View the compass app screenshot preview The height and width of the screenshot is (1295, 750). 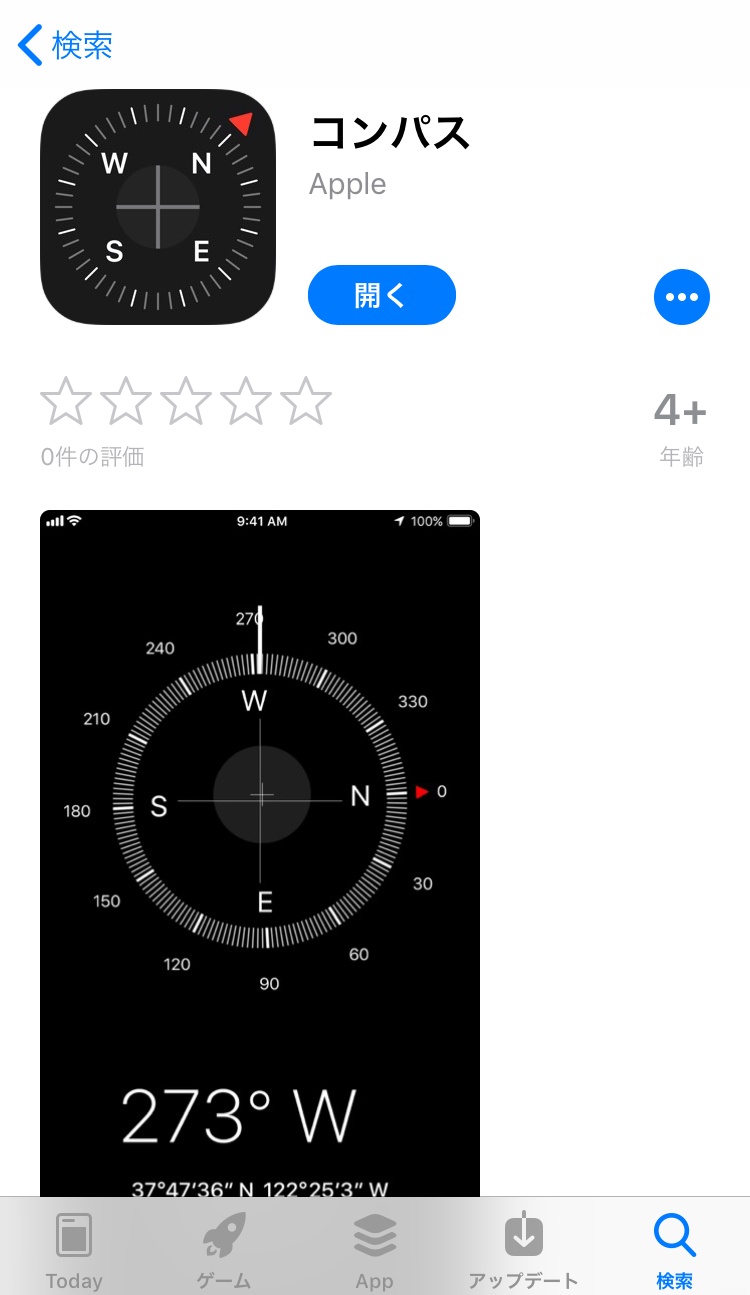click(260, 853)
